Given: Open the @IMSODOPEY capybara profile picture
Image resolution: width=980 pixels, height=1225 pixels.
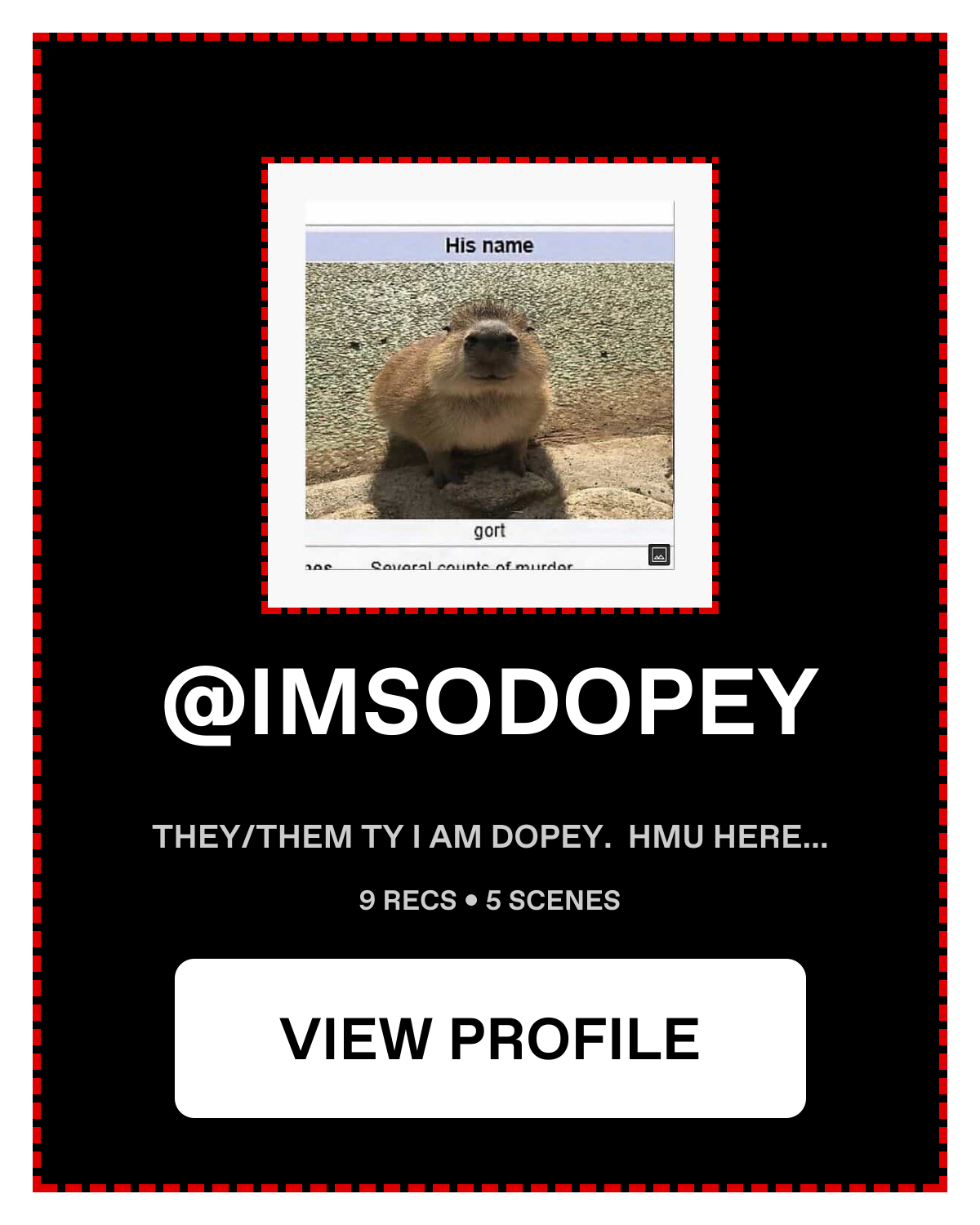Looking at the screenshot, I should pos(490,385).
